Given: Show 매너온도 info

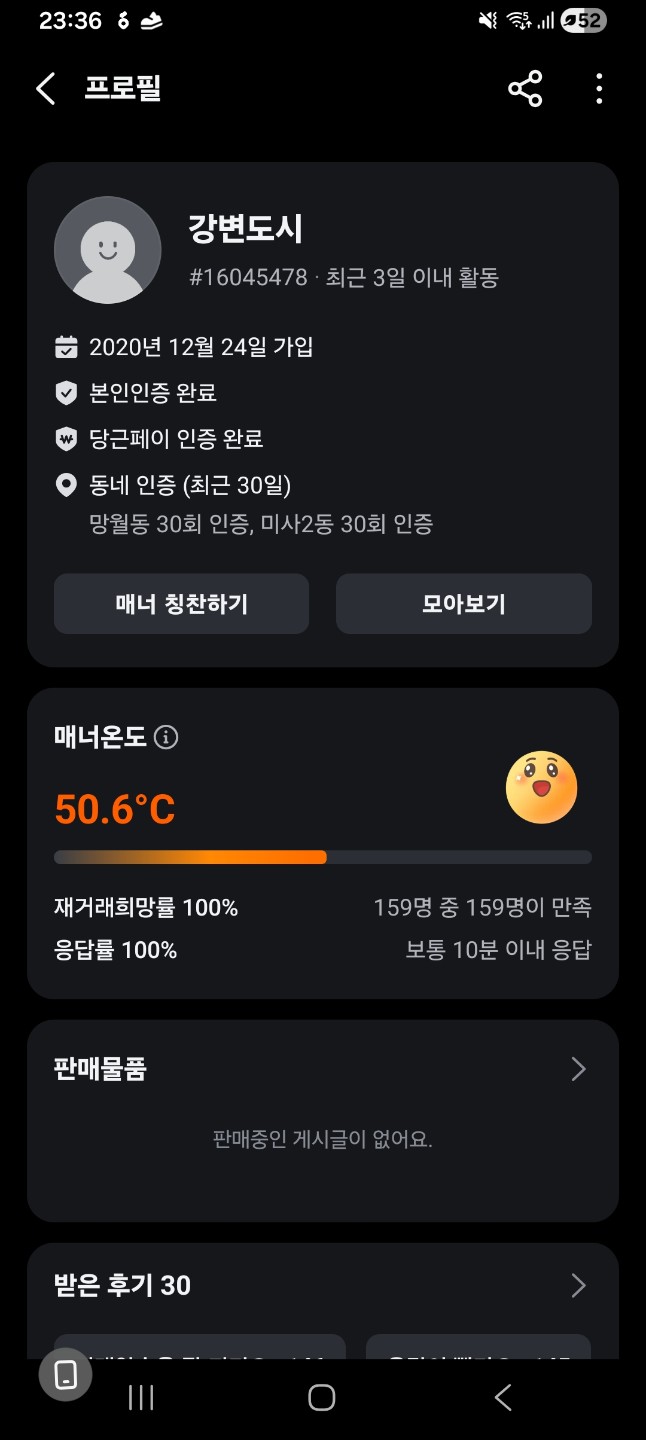Looking at the screenshot, I should [166, 738].
